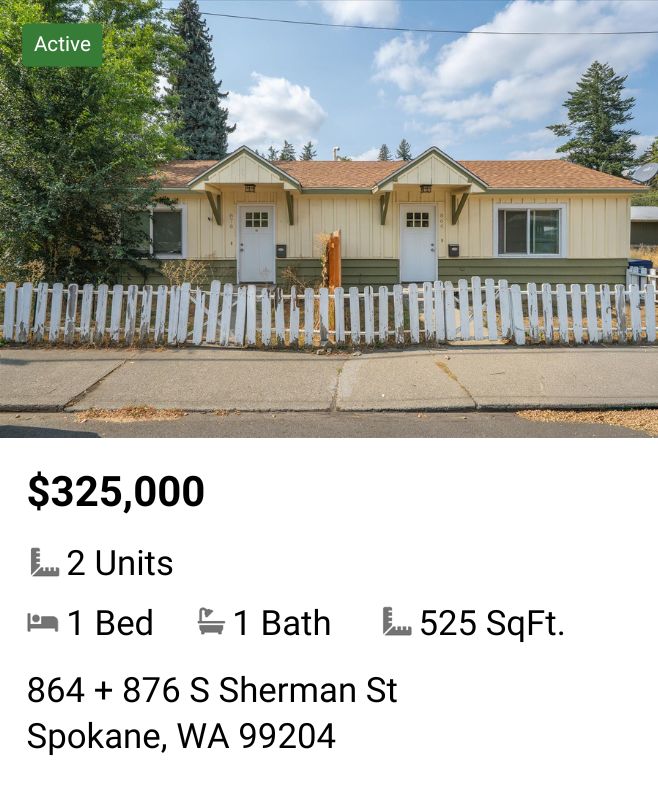Screen dimensions: 658x800
Task: Open the 864 + 876 S Sherman St listing
Action: click(x=212, y=690)
